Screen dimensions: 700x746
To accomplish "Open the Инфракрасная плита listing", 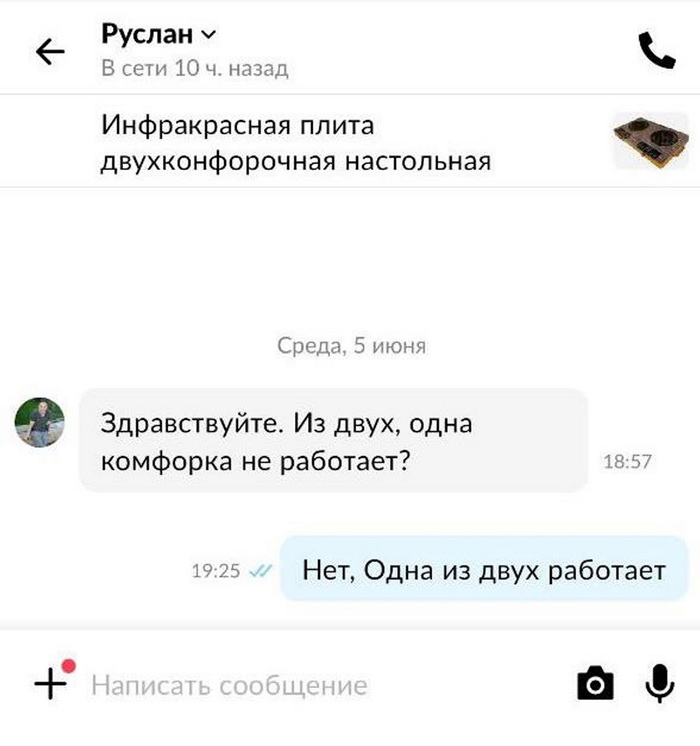I will pyautogui.click(x=296, y=142).
